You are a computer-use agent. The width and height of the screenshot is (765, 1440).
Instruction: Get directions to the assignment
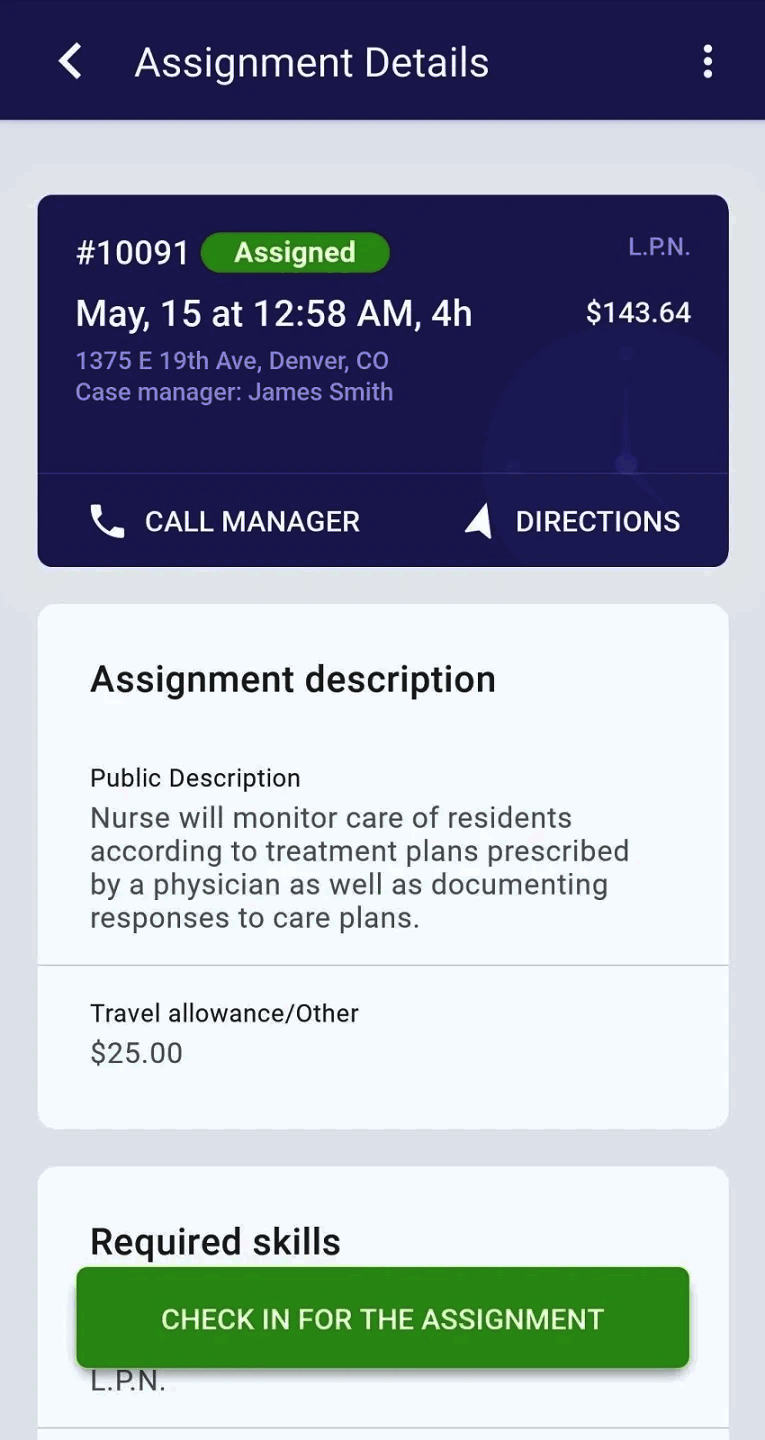pos(573,521)
